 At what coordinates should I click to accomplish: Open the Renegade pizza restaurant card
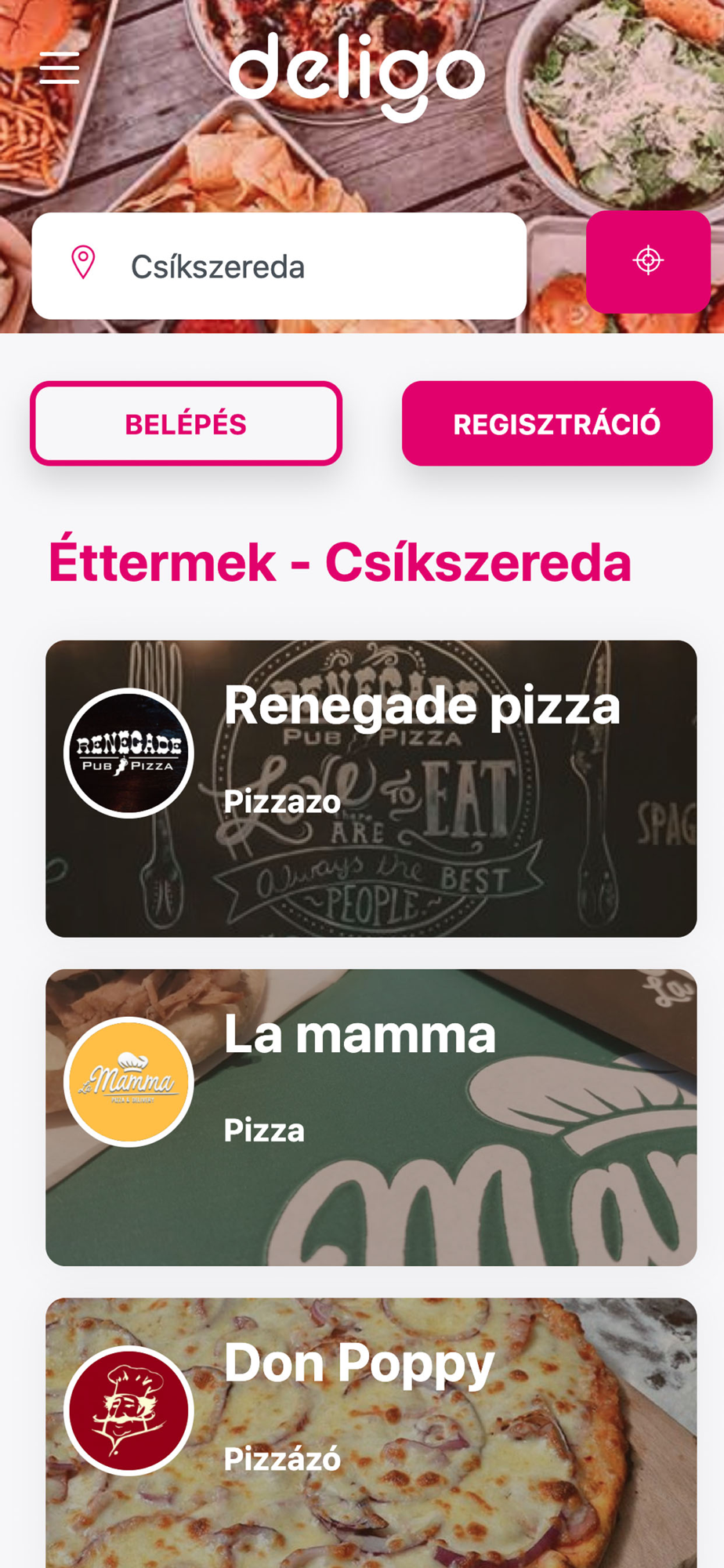[x=371, y=789]
